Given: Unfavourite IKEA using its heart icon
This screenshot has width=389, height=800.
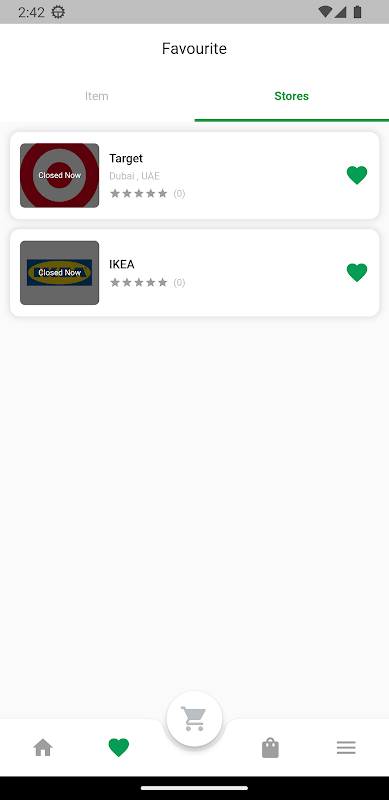Looking at the screenshot, I should pos(357,272).
